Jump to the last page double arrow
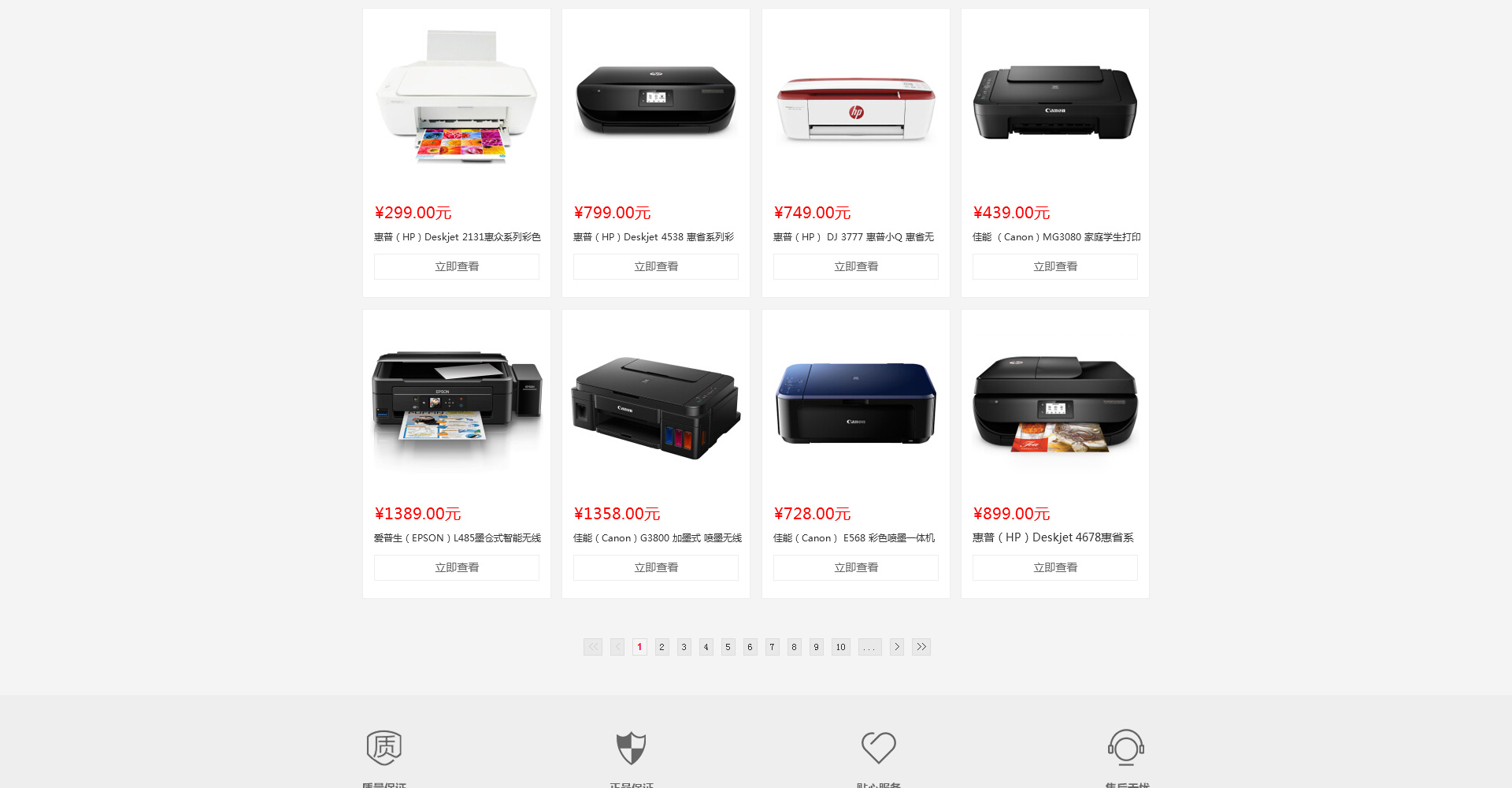1512x788 pixels. pyautogui.click(x=921, y=647)
